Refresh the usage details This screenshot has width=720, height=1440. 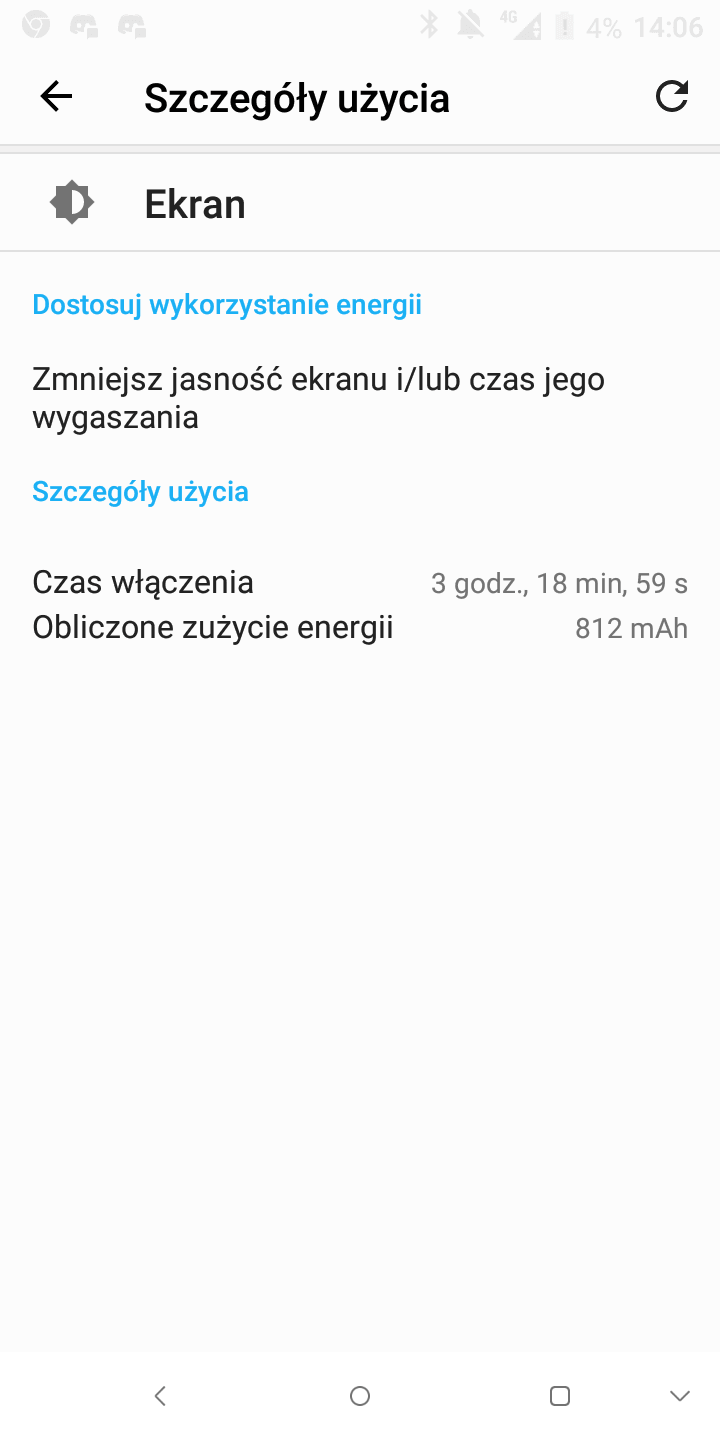(x=672, y=96)
